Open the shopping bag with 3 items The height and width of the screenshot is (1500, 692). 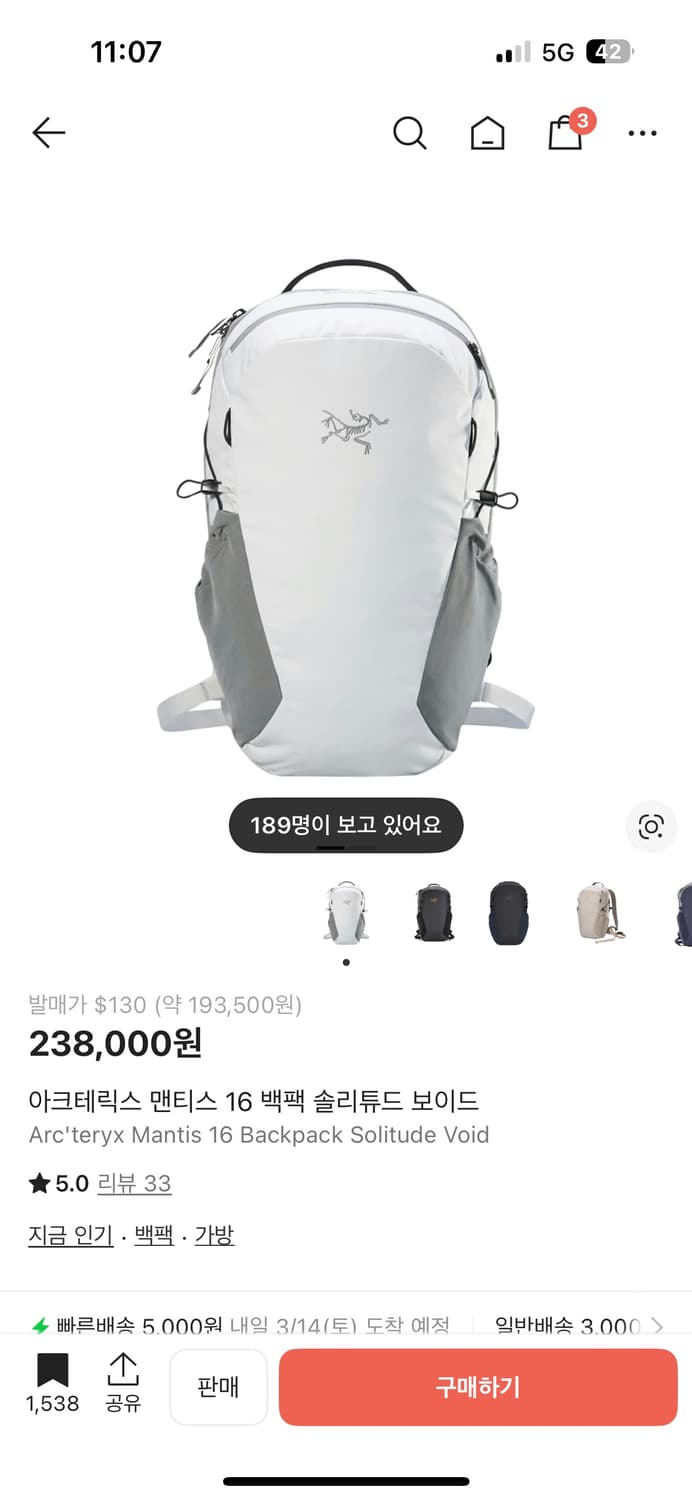566,132
